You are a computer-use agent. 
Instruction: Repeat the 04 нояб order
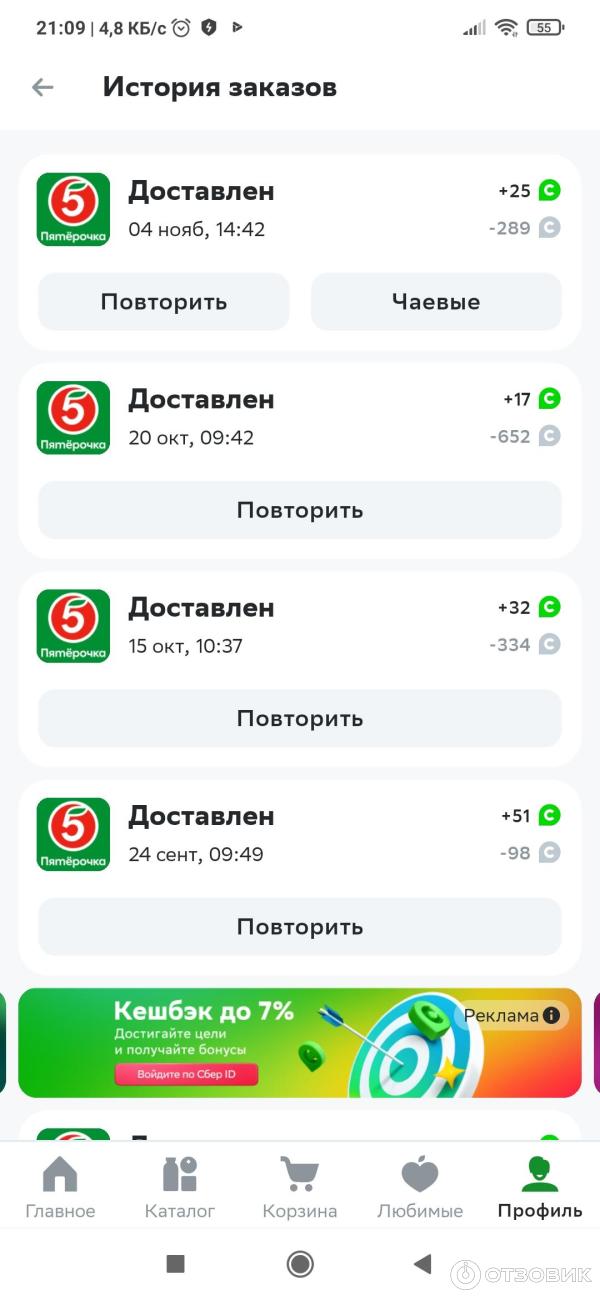click(x=163, y=302)
